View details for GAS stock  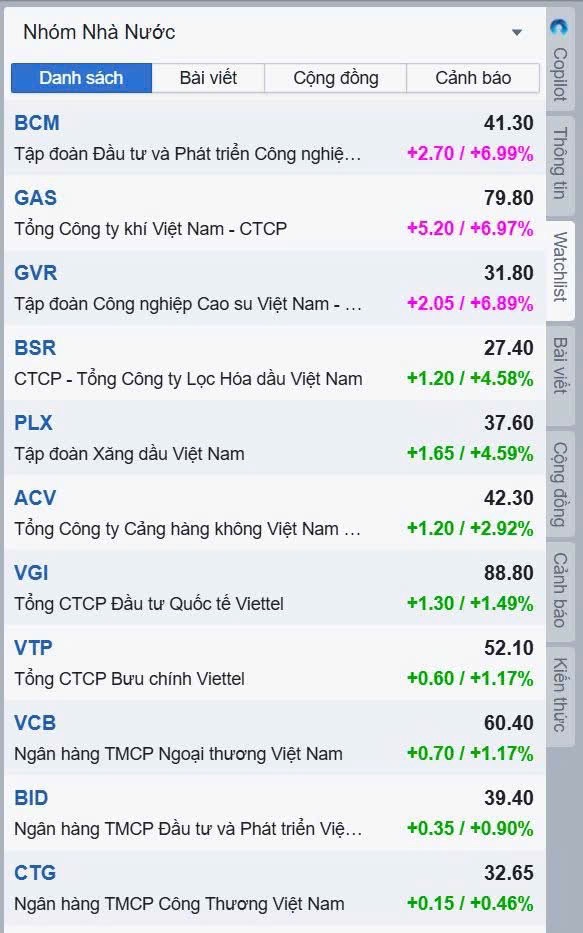(x=274, y=213)
